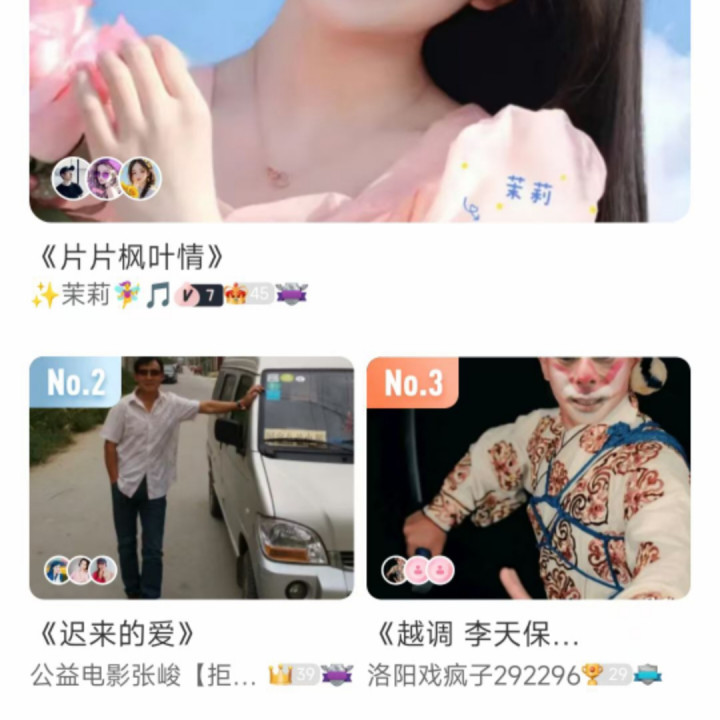This screenshot has height=720, width=720.
Task: View the avatar group on the 《片片枫叶情》 card
Action: 106,179
